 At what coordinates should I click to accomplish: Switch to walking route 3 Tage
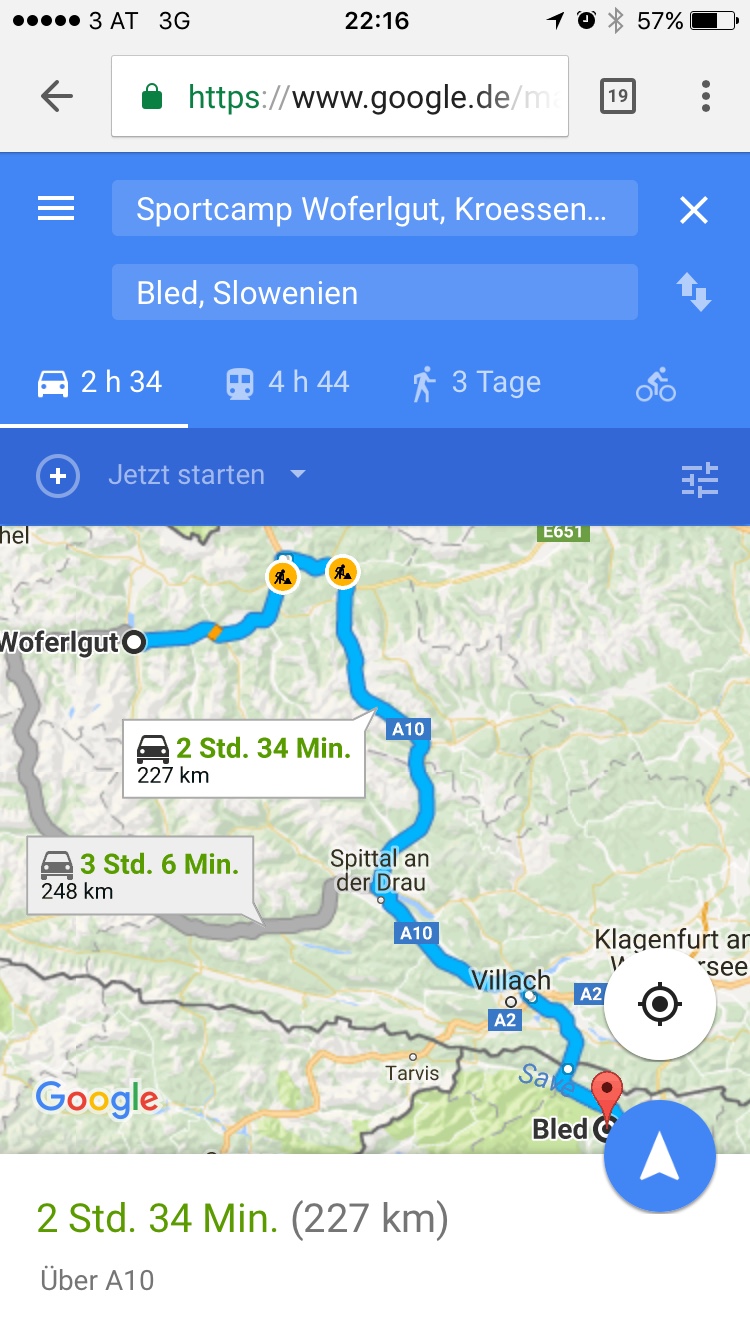[x=477, y=383]
